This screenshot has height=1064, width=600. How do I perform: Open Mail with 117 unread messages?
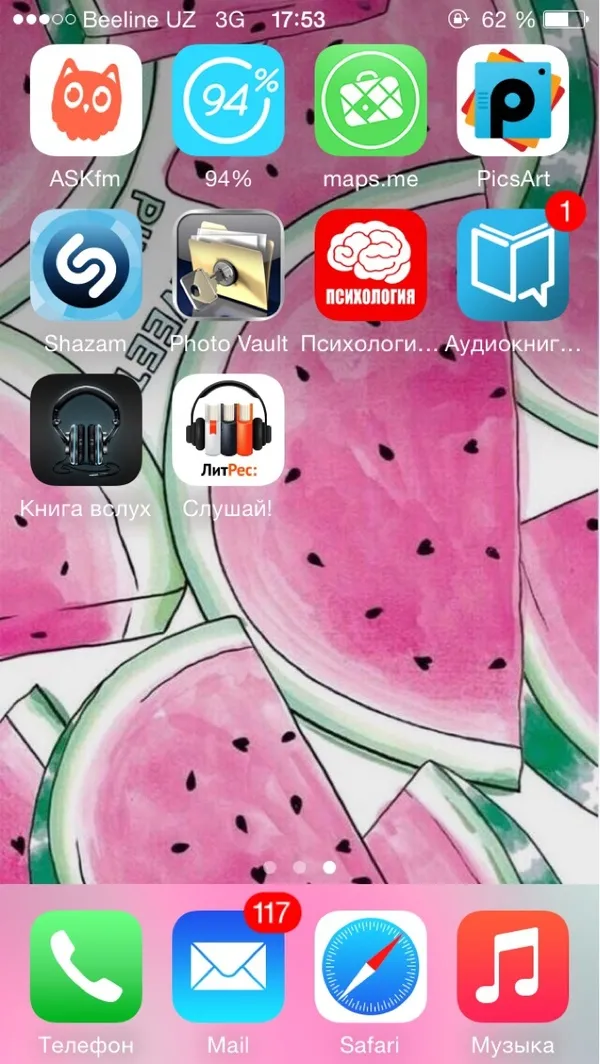coord(228,967)
